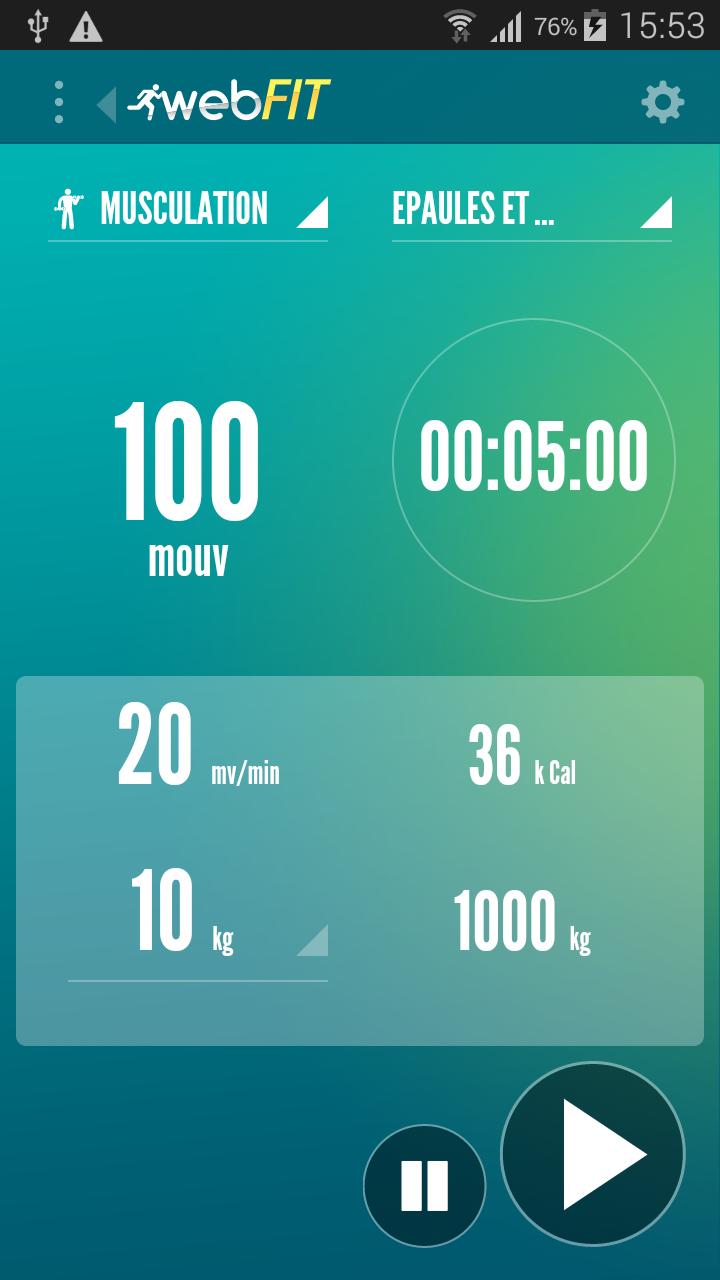Pause the current workout session
Screen dimensions: 720x1280
pyautogui.click(x=425, y=1184)
